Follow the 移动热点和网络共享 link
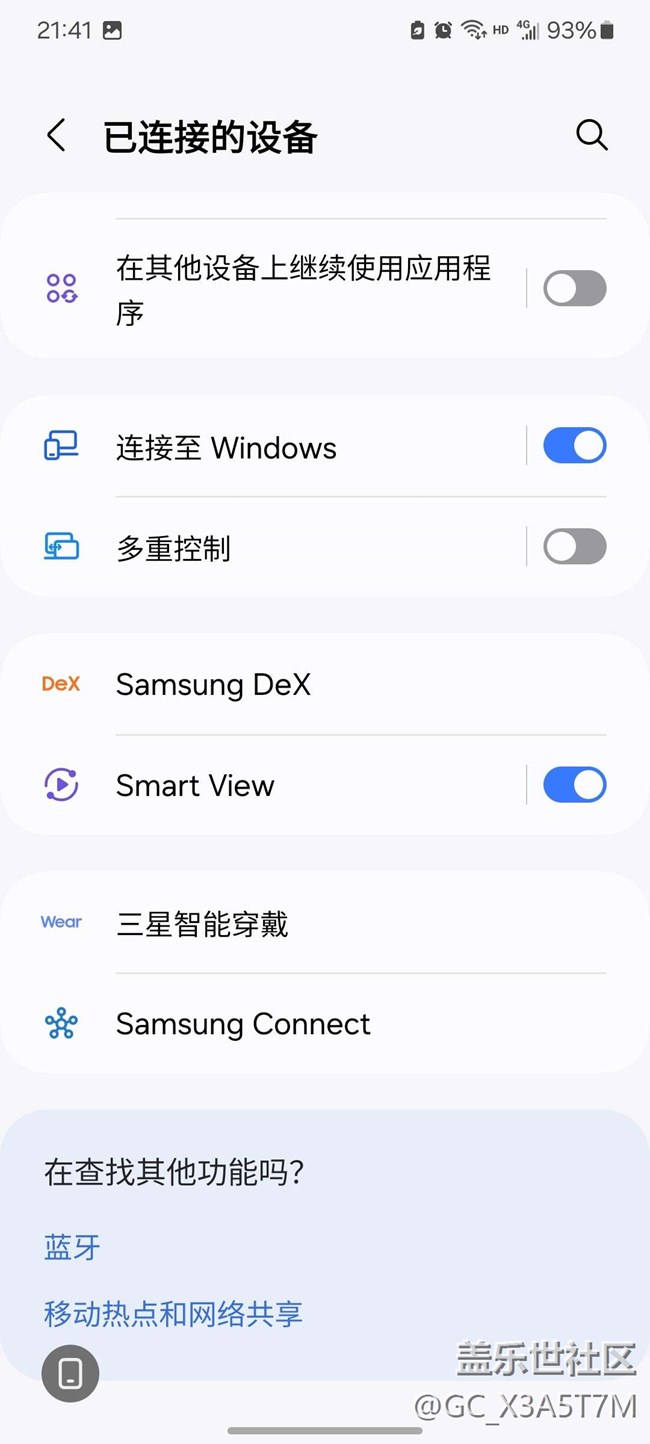650x1444 pixels. [x=173, y=1313]
